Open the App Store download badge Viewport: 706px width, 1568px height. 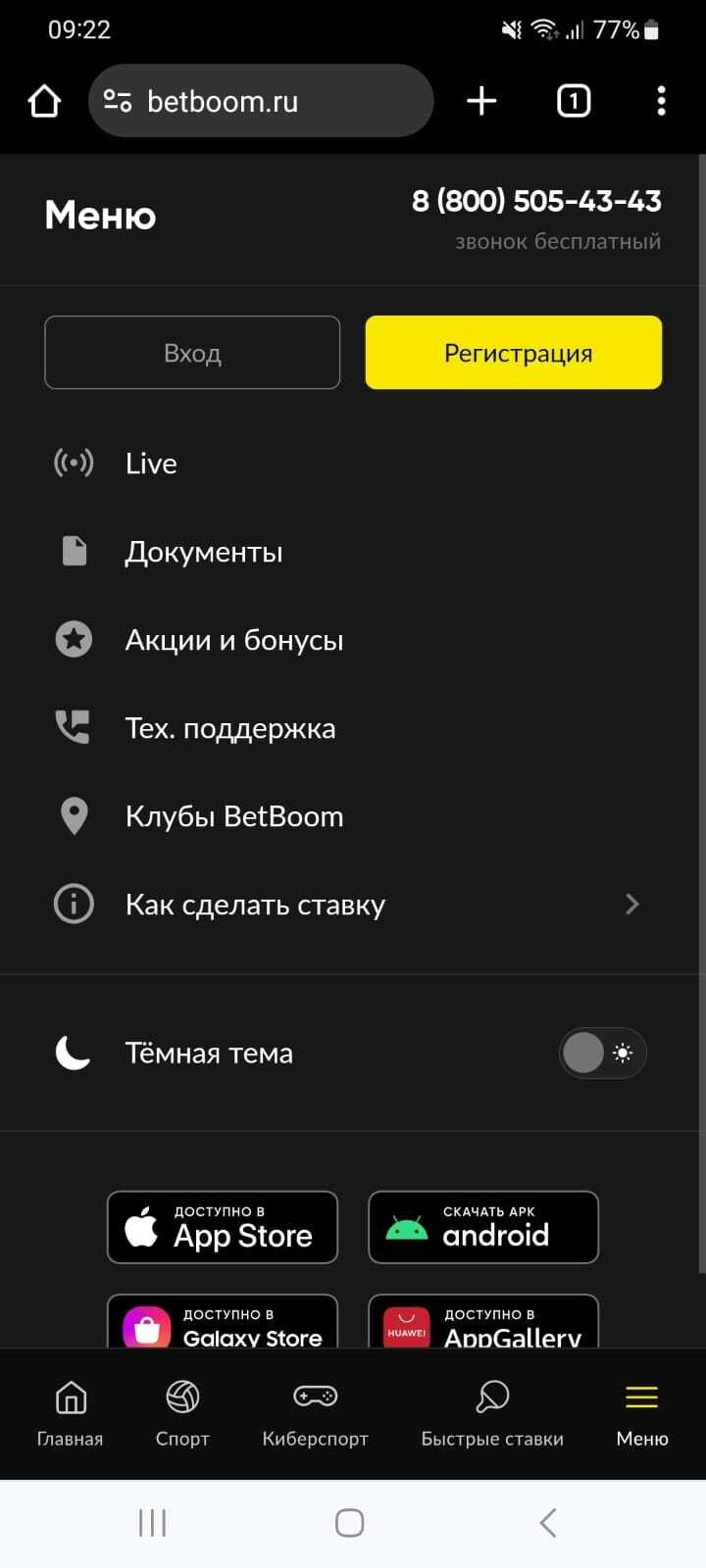[x=223, y=1227]
